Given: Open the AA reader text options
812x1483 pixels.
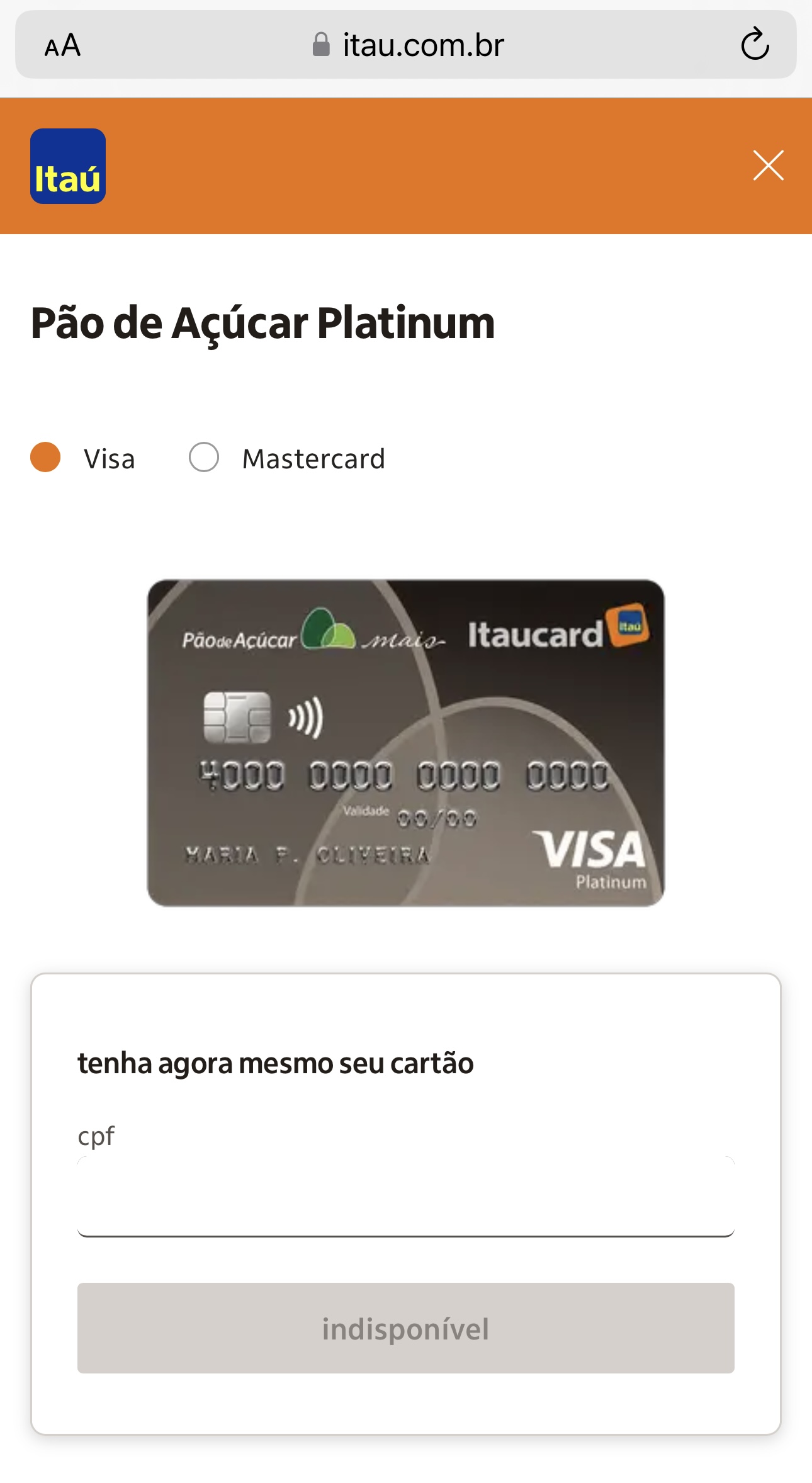Looking at the screenshot, I should (x=62, y=45).
